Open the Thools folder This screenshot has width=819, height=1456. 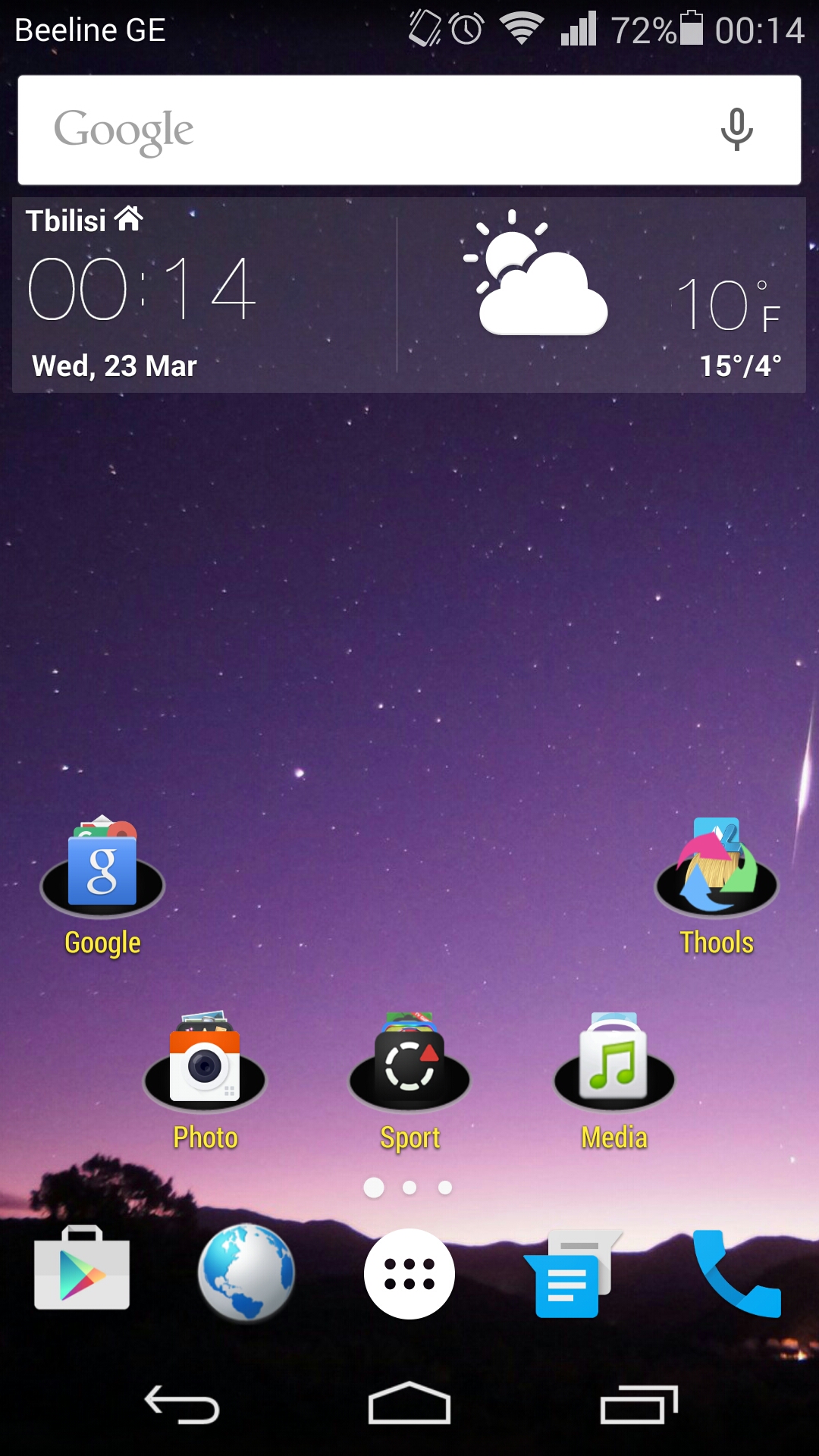click(716, 878)
